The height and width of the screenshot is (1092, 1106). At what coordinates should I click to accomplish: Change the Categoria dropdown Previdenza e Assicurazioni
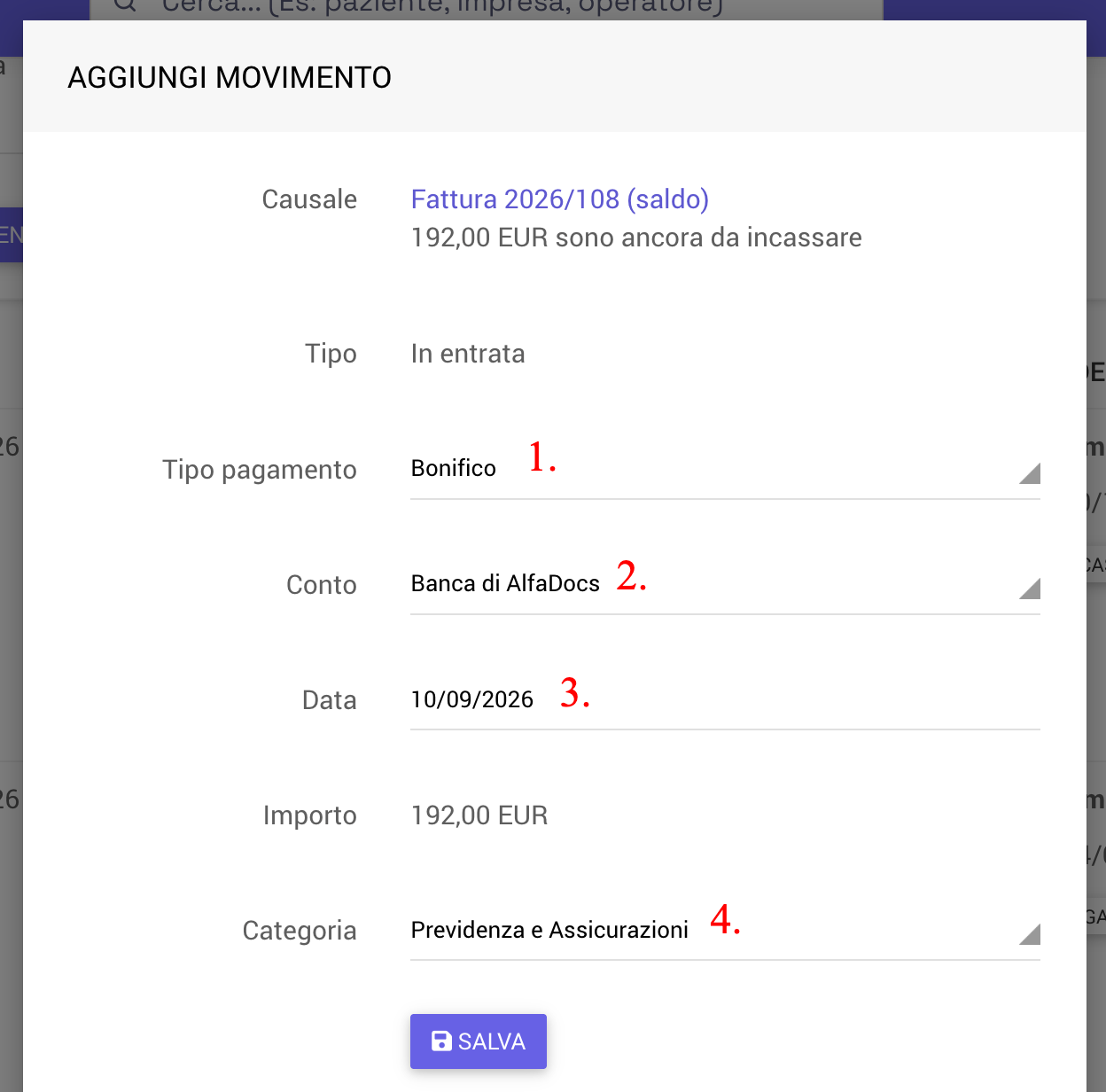(x=725, y=930)
